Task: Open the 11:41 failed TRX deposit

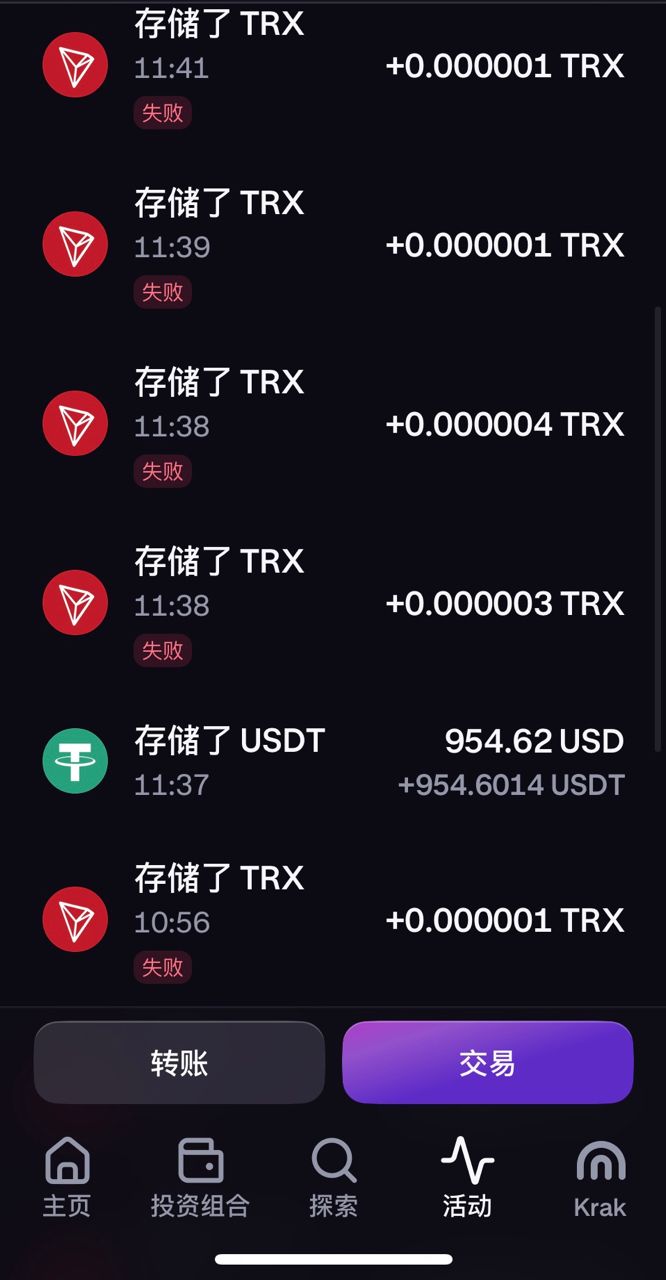Action: 333,67
